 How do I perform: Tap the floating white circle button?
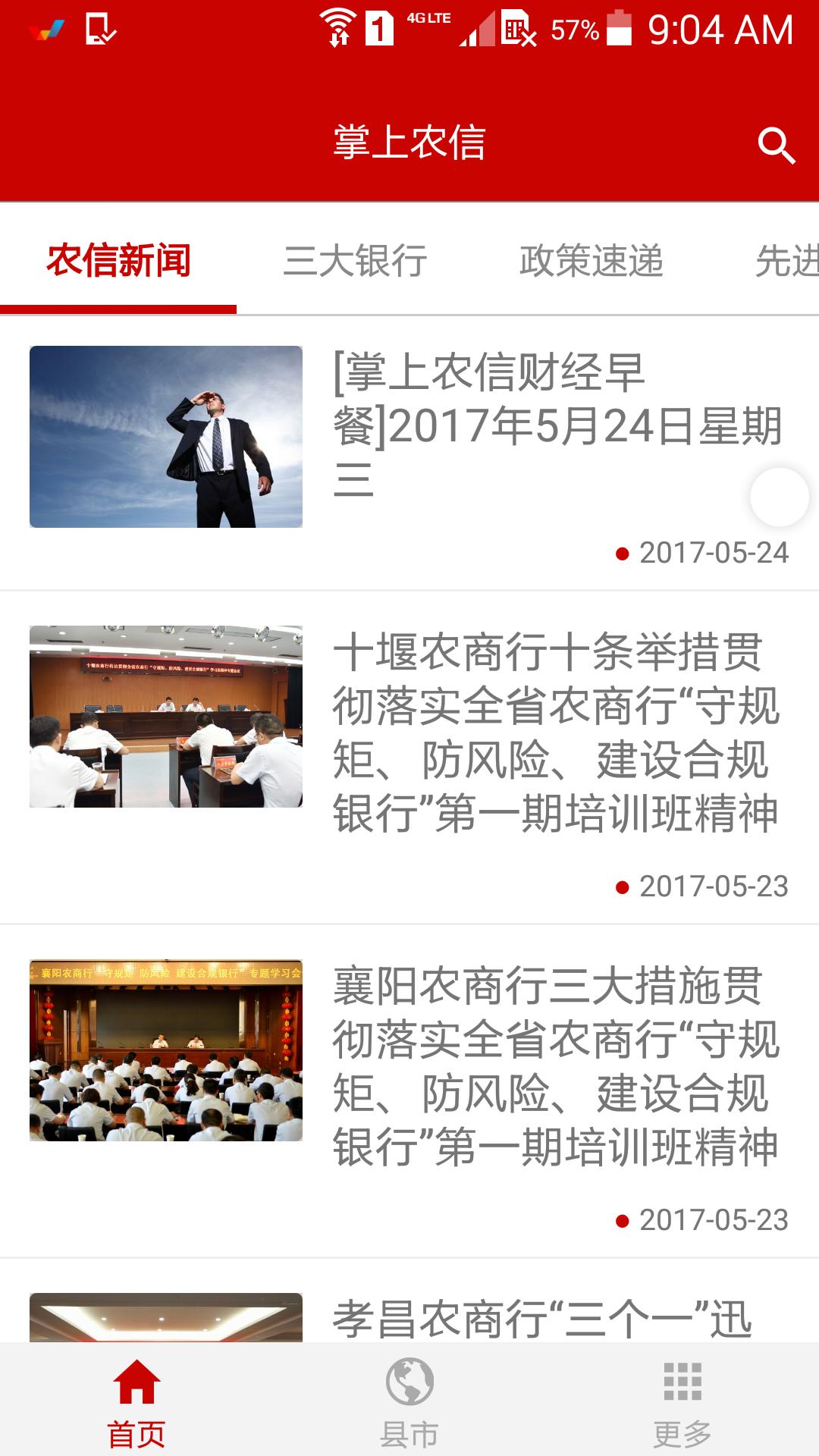(x=780, y=497)
